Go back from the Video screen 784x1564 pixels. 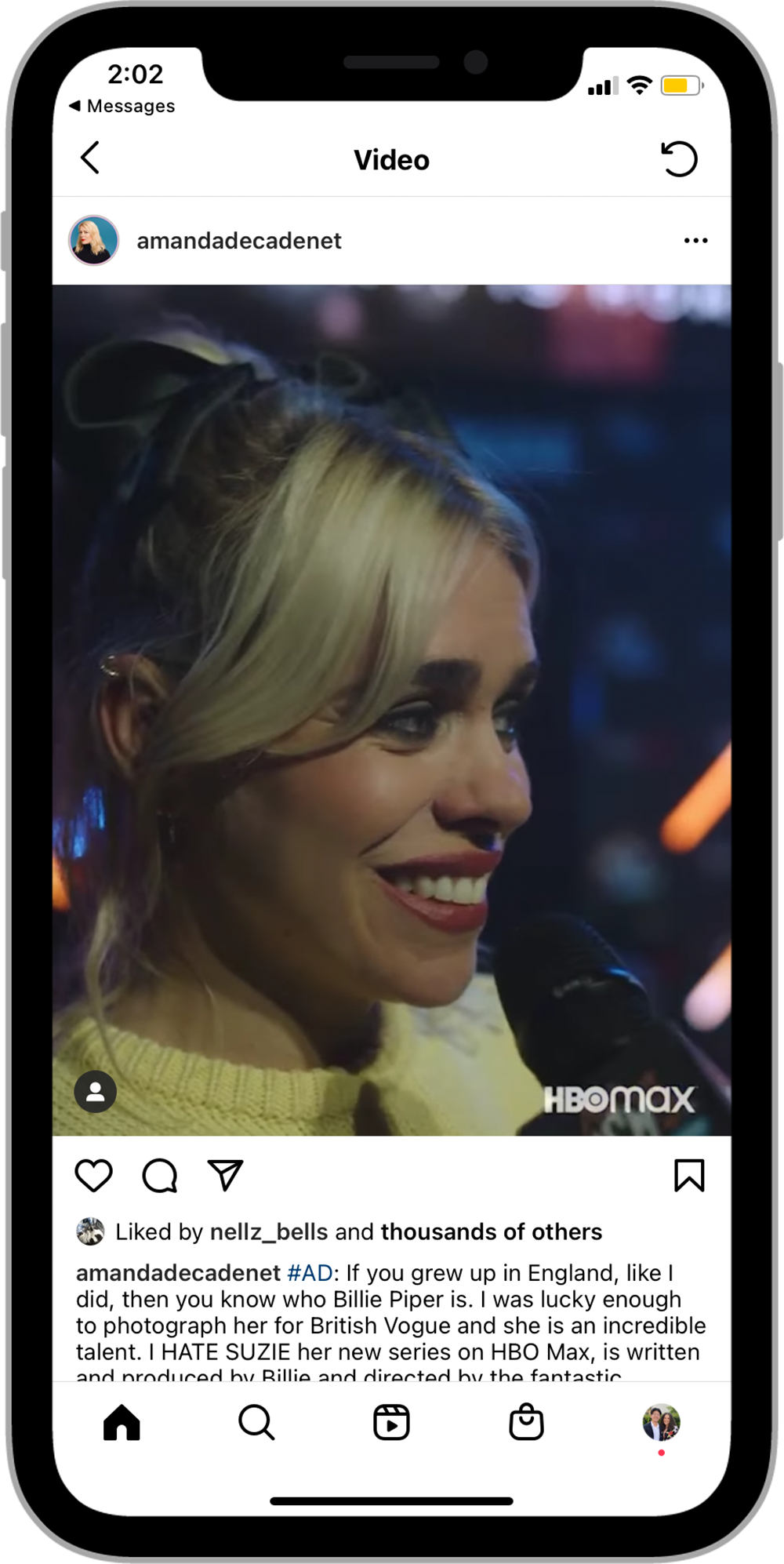coord(91,158)
